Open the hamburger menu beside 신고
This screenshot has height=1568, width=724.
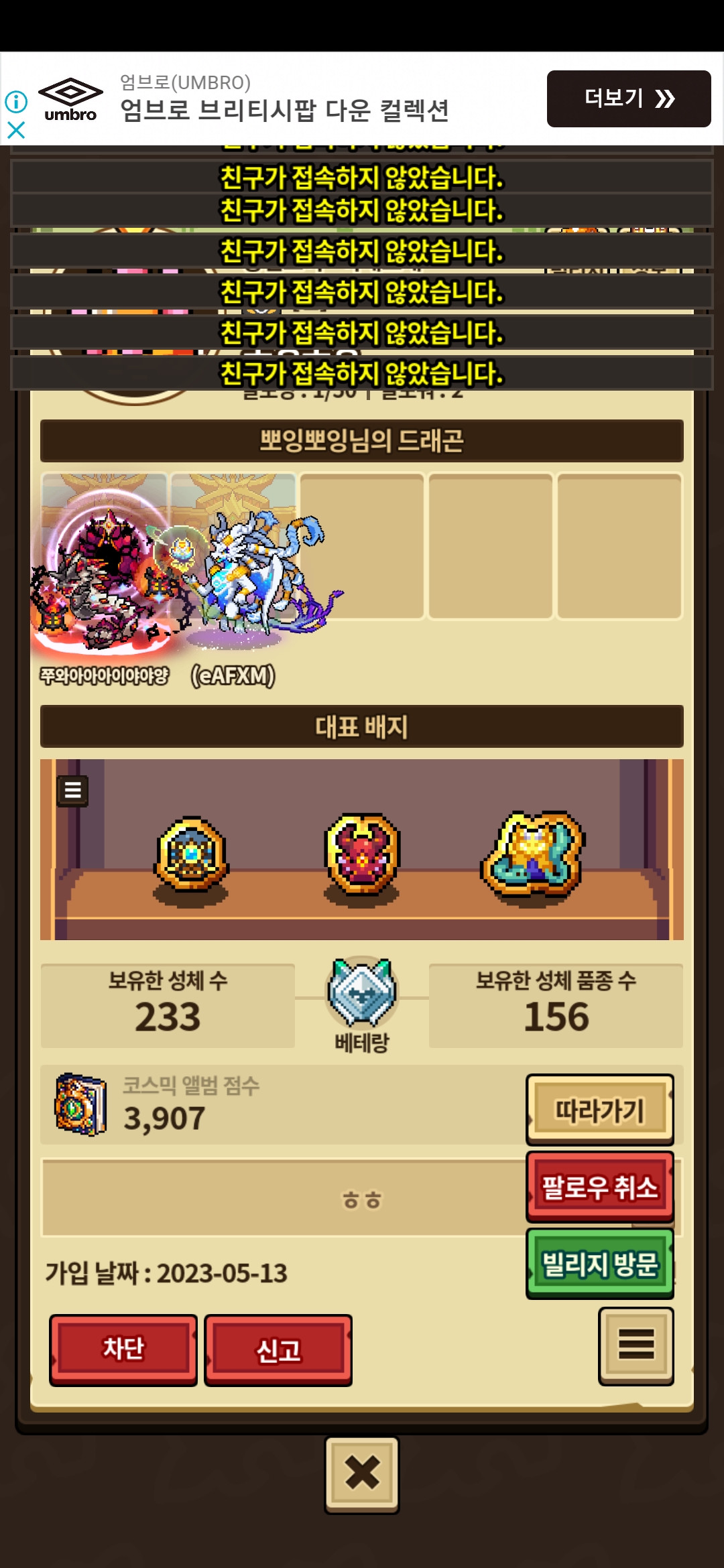pyautogui.click(x=636, y=1344)
